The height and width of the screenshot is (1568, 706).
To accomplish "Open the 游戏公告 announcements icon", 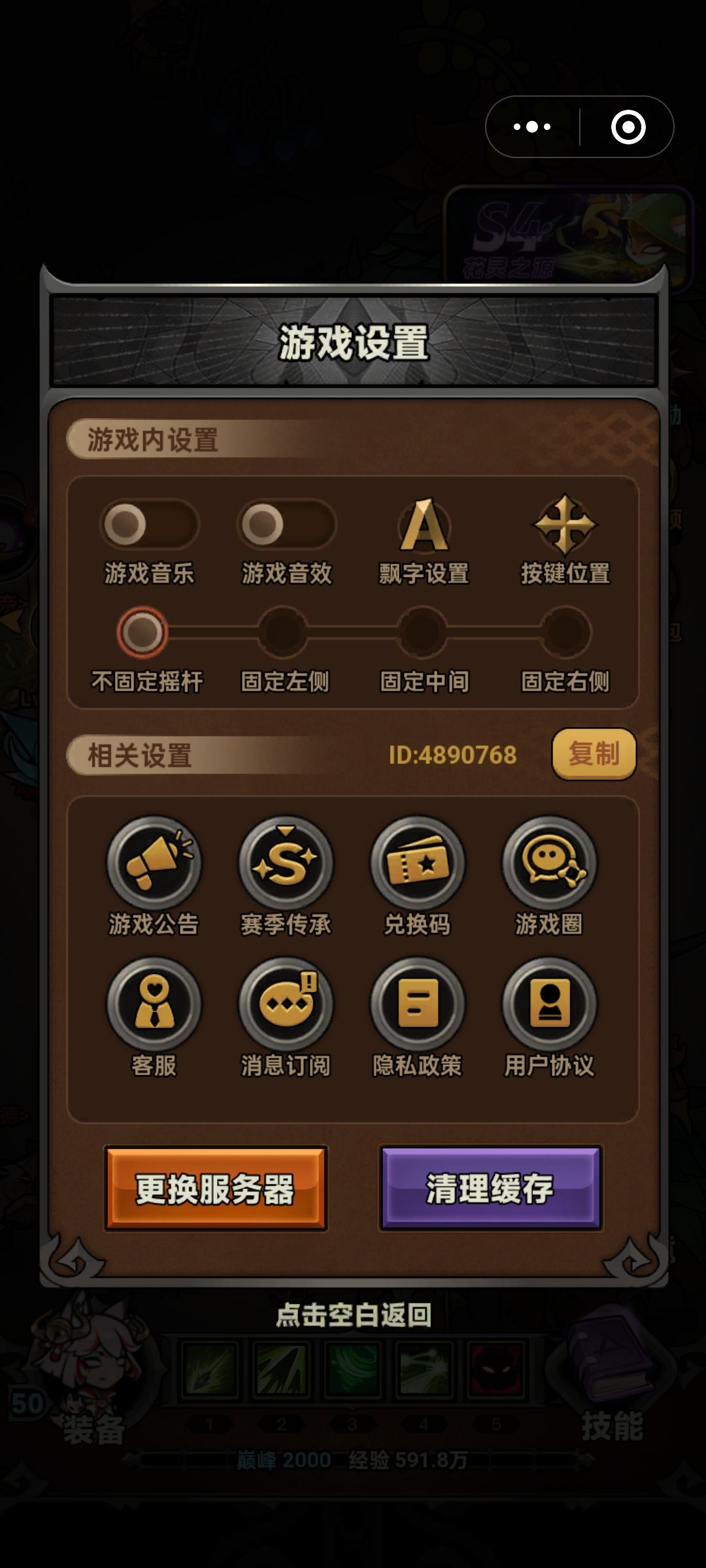I will [154, 864].
